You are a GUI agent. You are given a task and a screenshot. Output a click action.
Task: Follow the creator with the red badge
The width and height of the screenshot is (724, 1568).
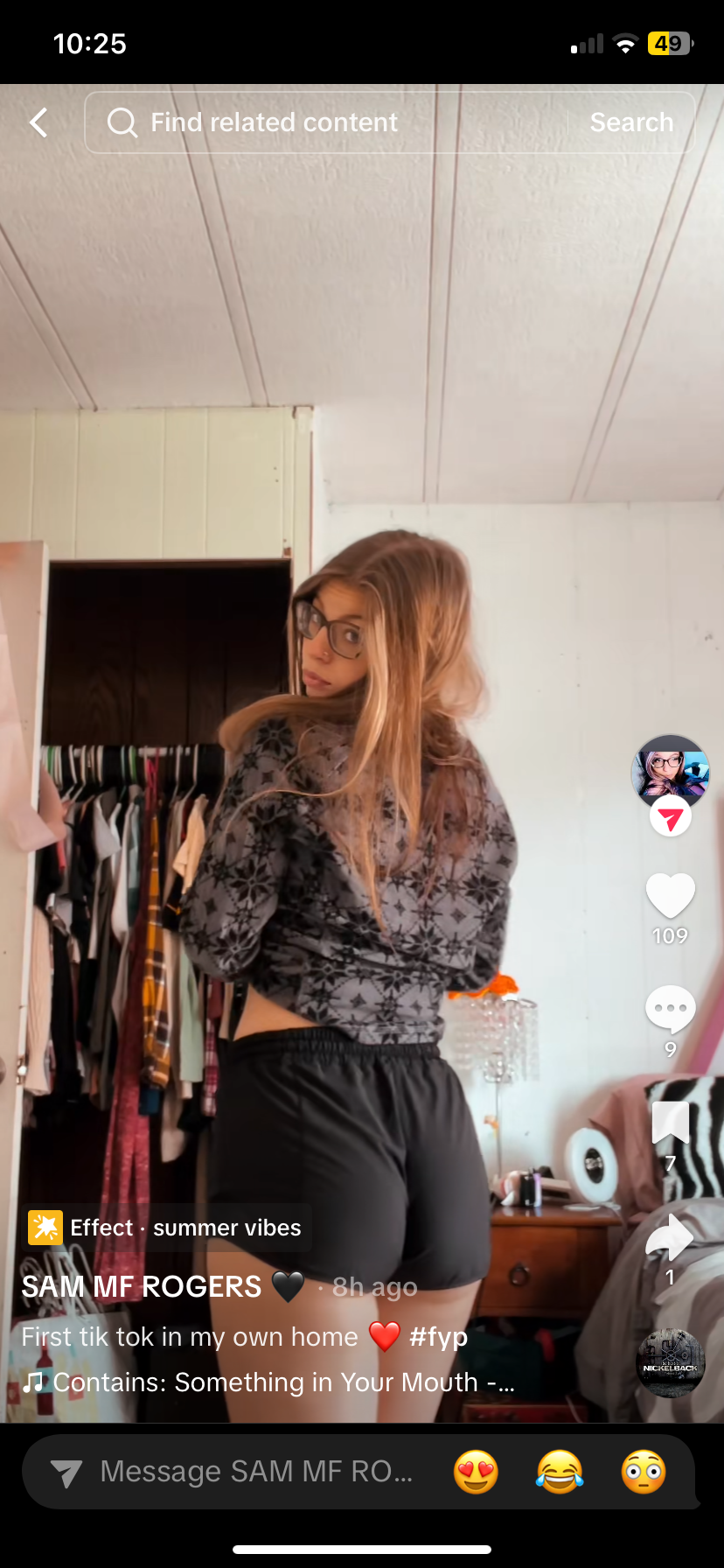(x=671, y=818)
